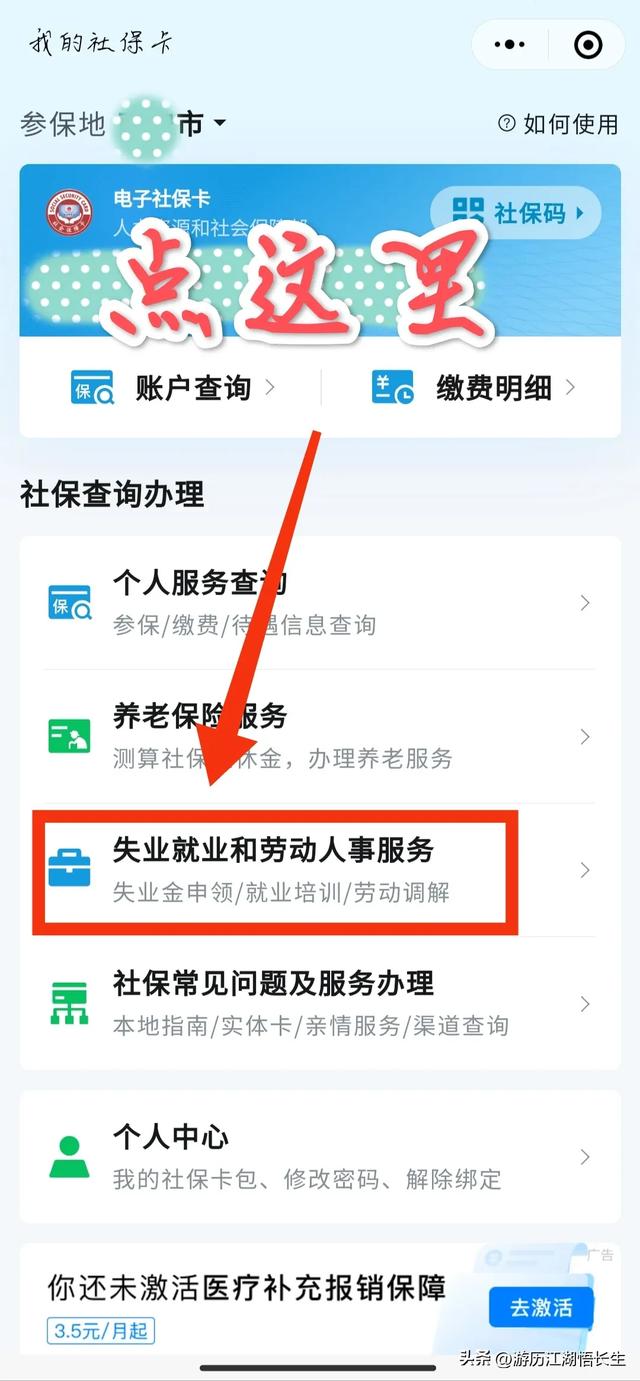The image size is (640, 1381).
Task: Close the mini program via circle icon
Action: pyautogui.click(x=588, y=45)
